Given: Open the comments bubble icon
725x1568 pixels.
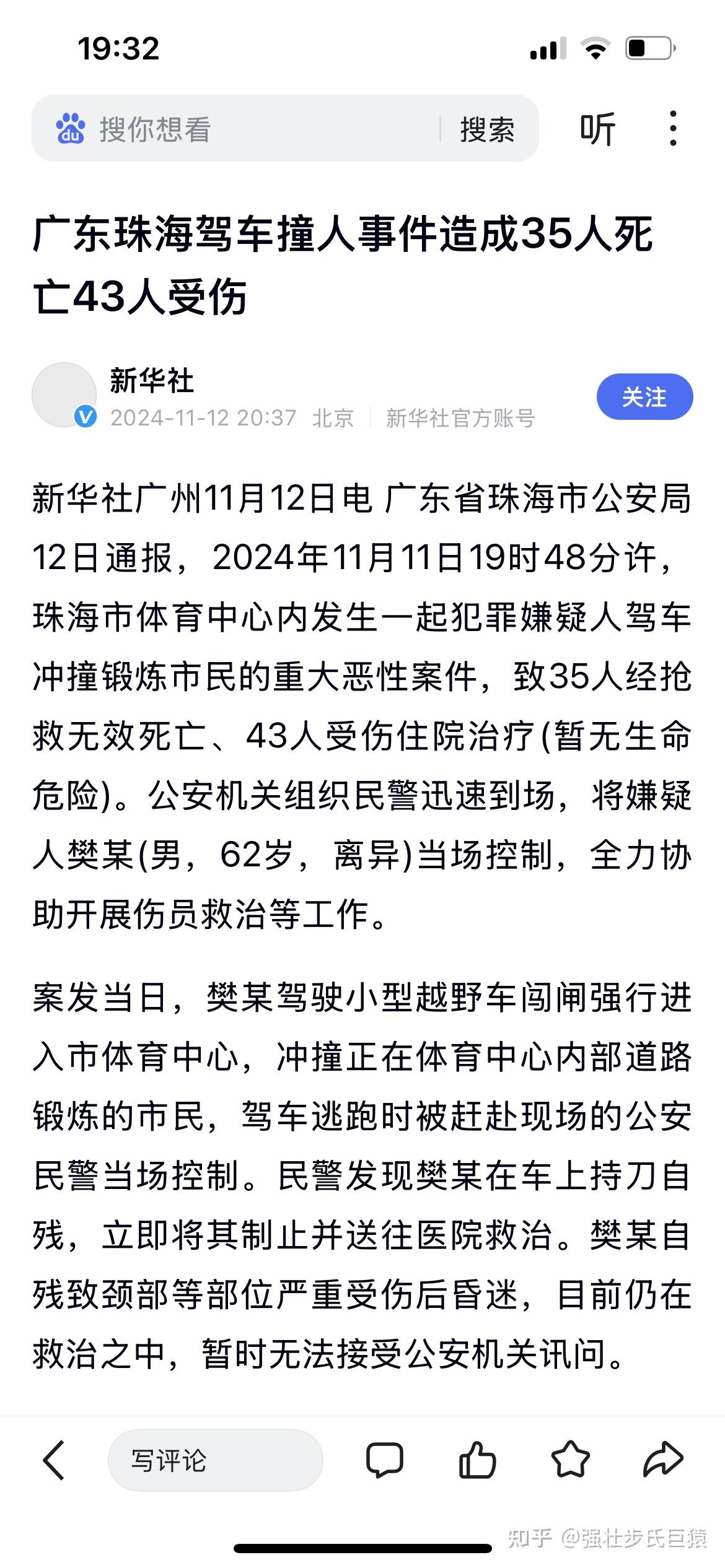Looking at the screenshot, I should [x=385, y=1460].
